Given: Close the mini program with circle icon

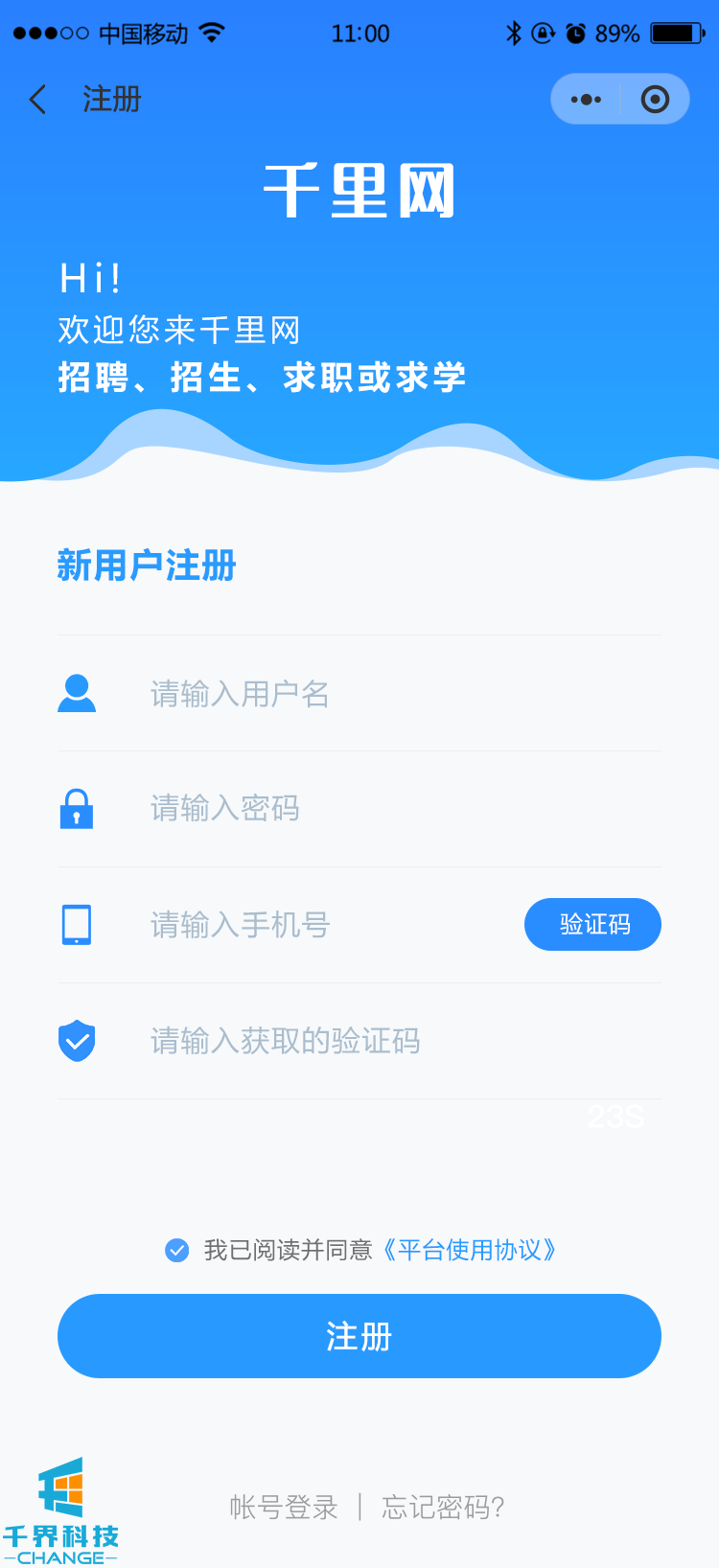Looking at the screenshot, I should tap(655, 99).
